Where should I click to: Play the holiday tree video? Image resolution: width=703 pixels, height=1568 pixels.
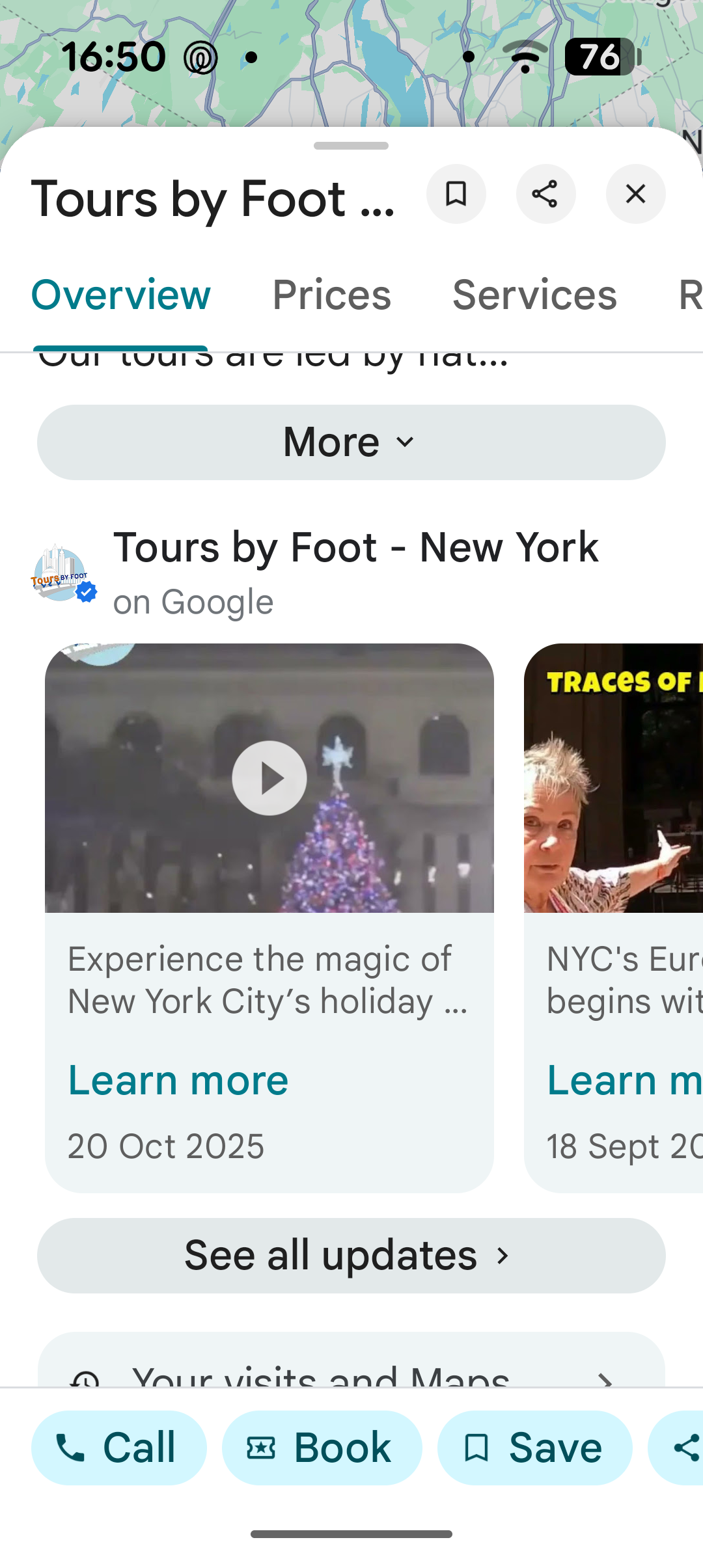(269, 778)
